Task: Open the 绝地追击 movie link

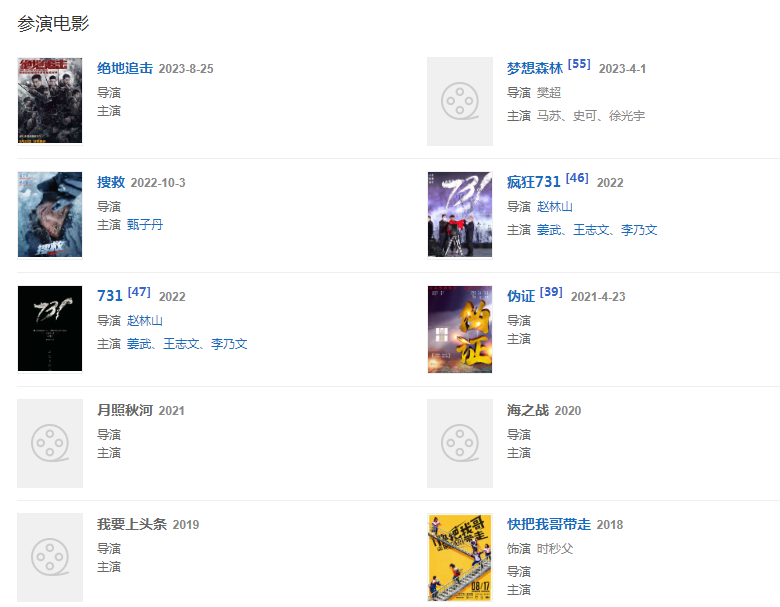Action: click(x=125, y=68)
